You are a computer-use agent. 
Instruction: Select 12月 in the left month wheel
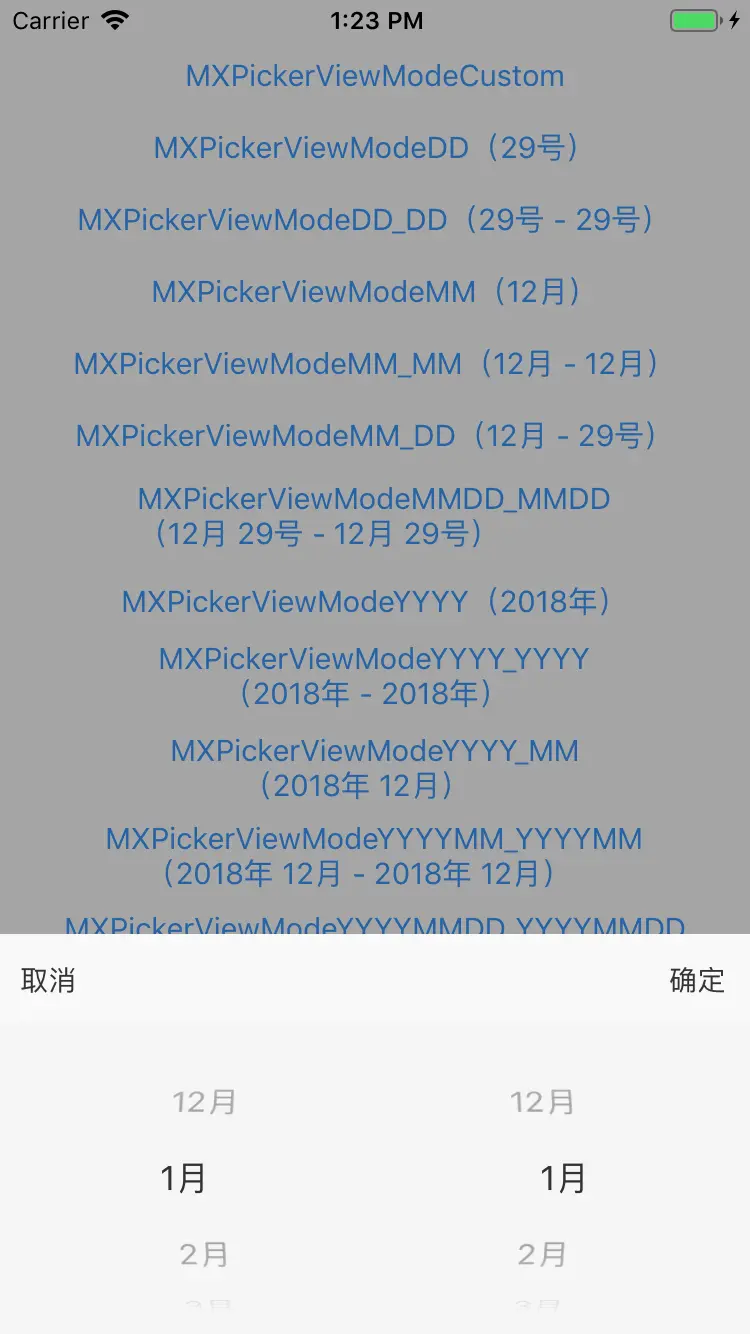pos(204,1102)
